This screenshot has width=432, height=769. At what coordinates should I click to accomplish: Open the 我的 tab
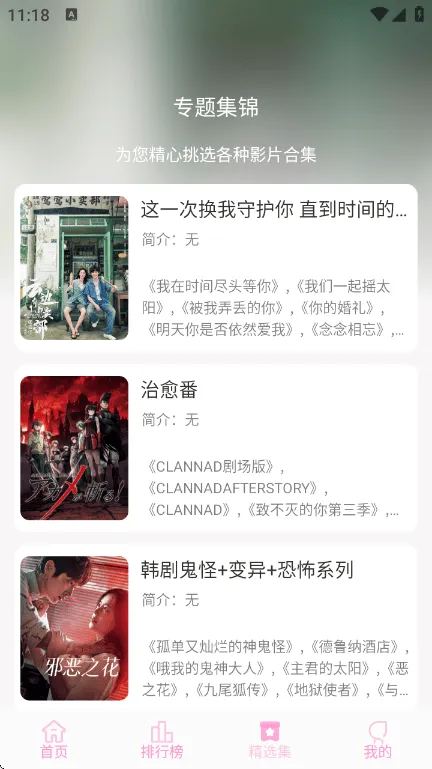point(378,740)
